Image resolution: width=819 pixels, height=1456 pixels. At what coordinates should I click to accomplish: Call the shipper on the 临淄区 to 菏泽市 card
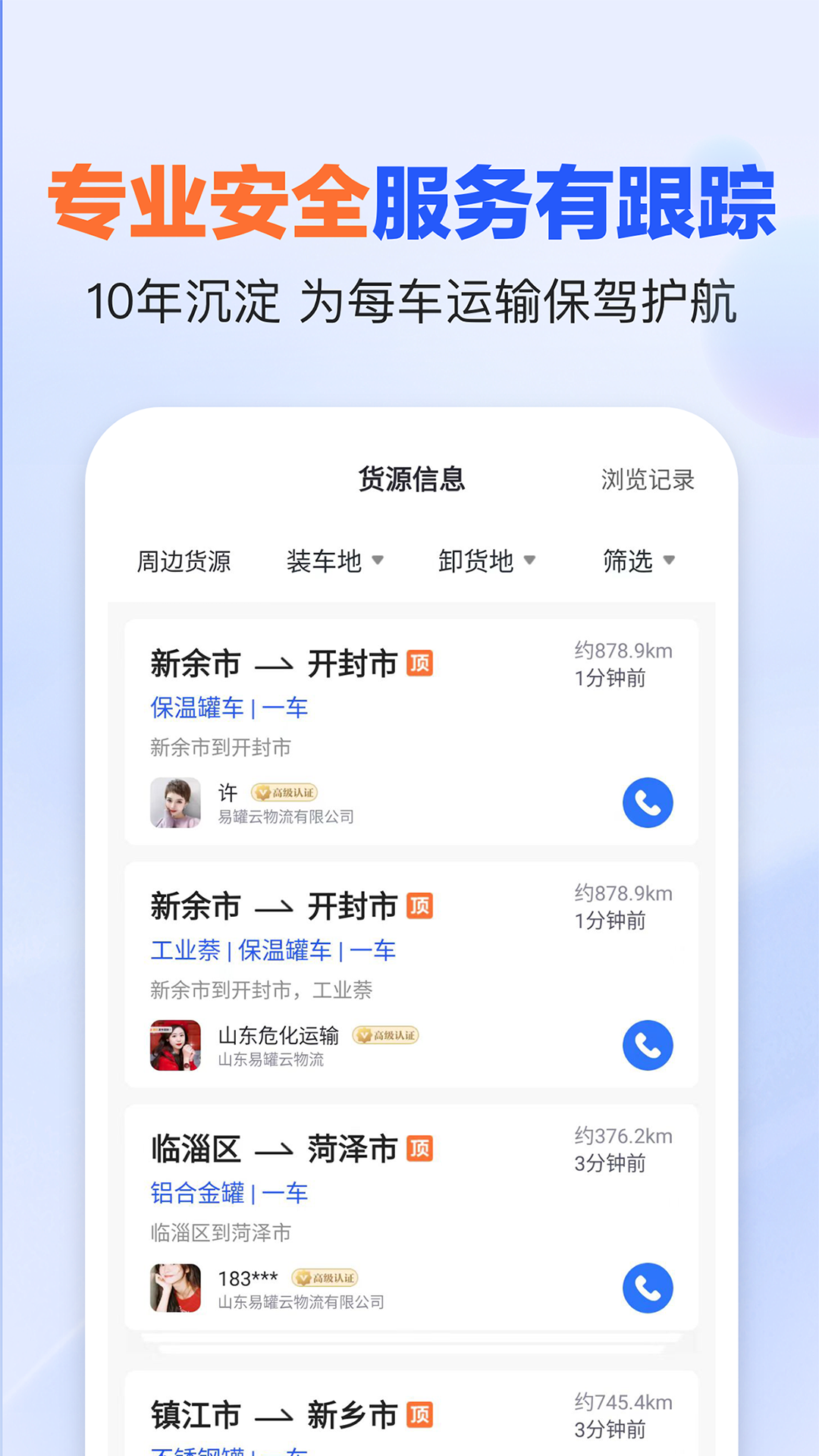tap(648, 1287)
